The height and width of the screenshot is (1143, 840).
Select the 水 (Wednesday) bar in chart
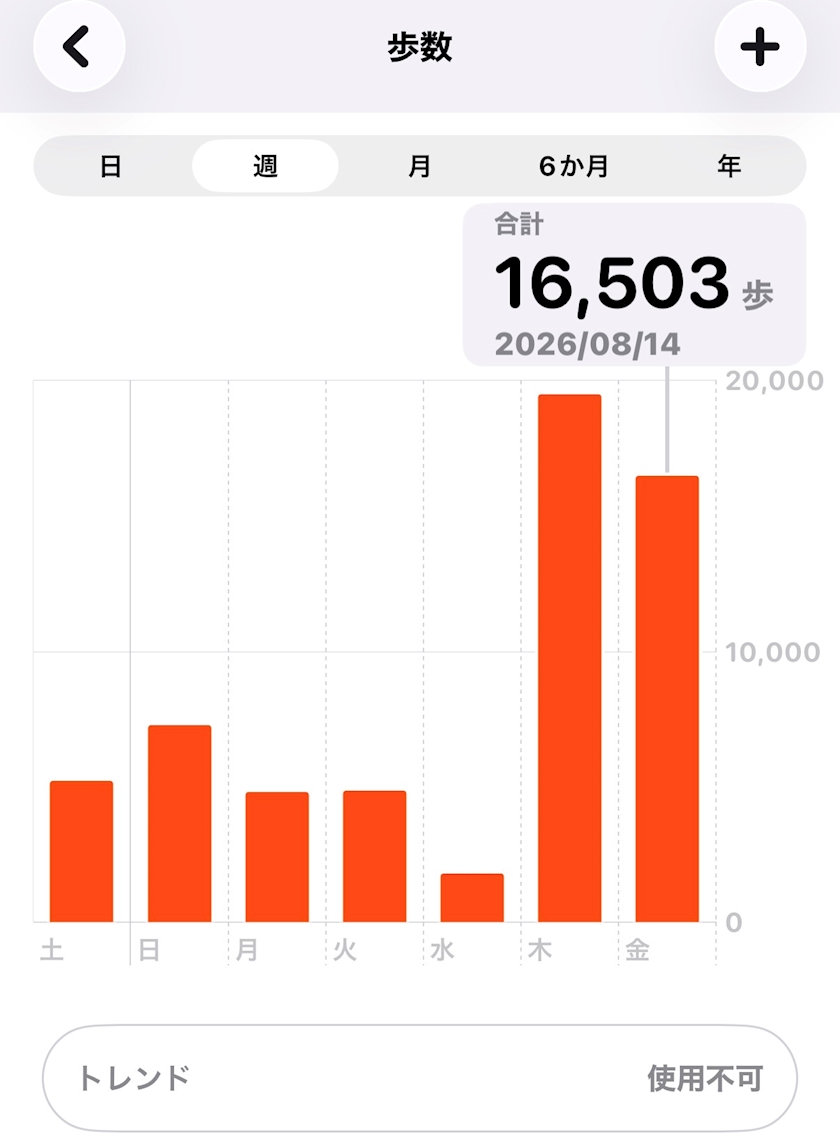tap(472, 898)
